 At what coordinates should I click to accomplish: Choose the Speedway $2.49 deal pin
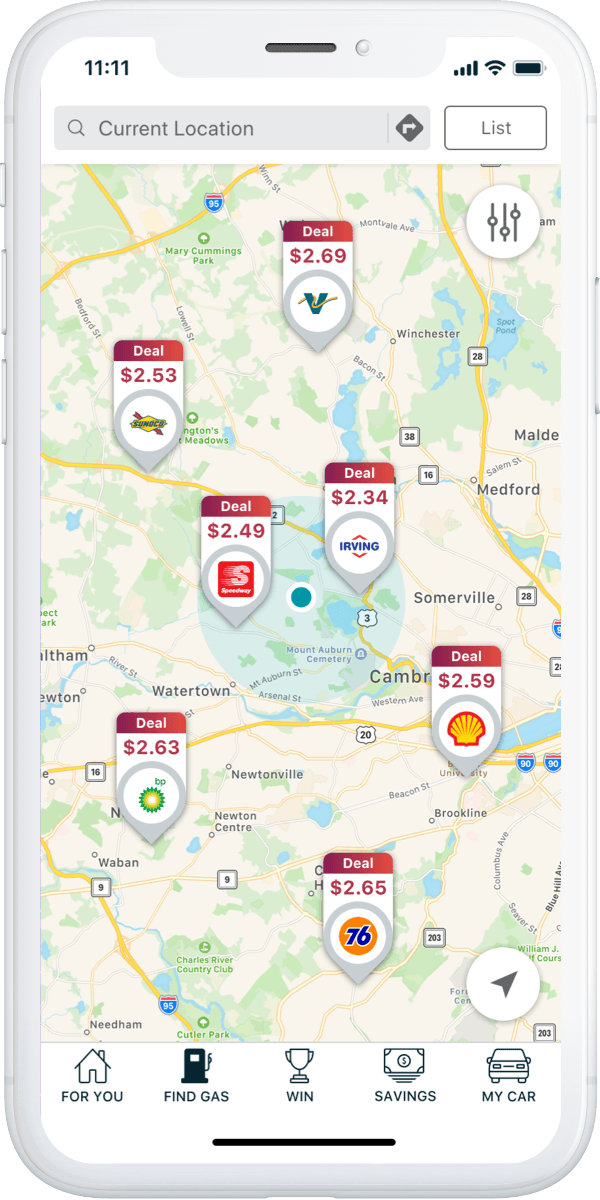(236, 558)
